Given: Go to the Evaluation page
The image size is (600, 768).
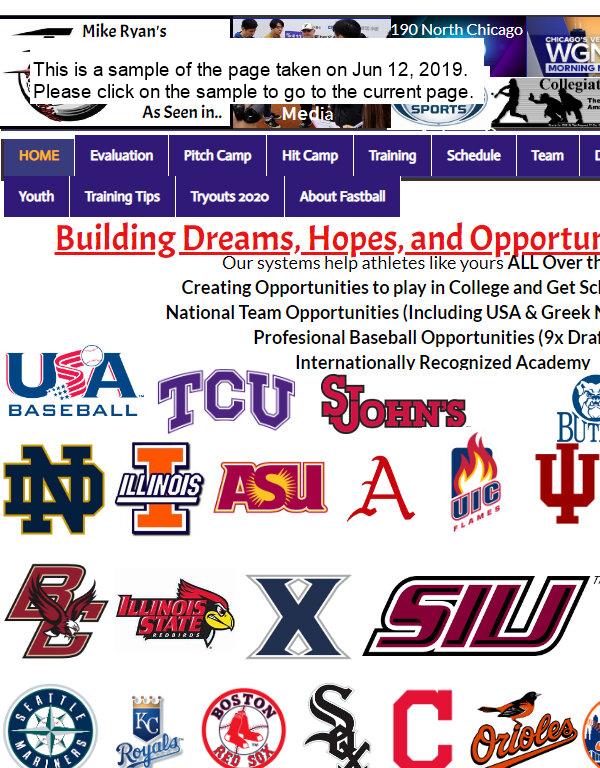Looking at the screenshot, I should point(121,156).
